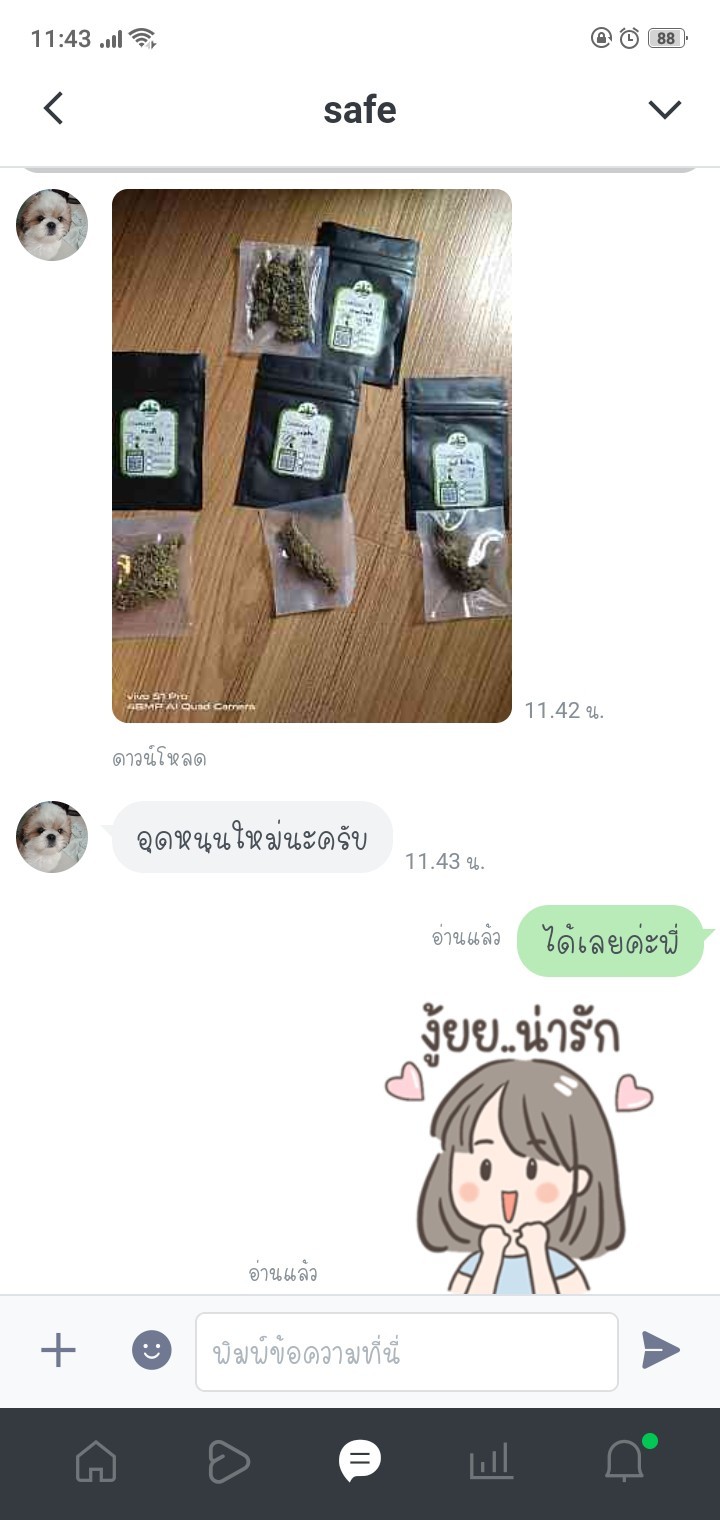The height and width of the screenshot is (1520, 720).
Task: Open the plus attachment menu
Action: [58, 1351]
